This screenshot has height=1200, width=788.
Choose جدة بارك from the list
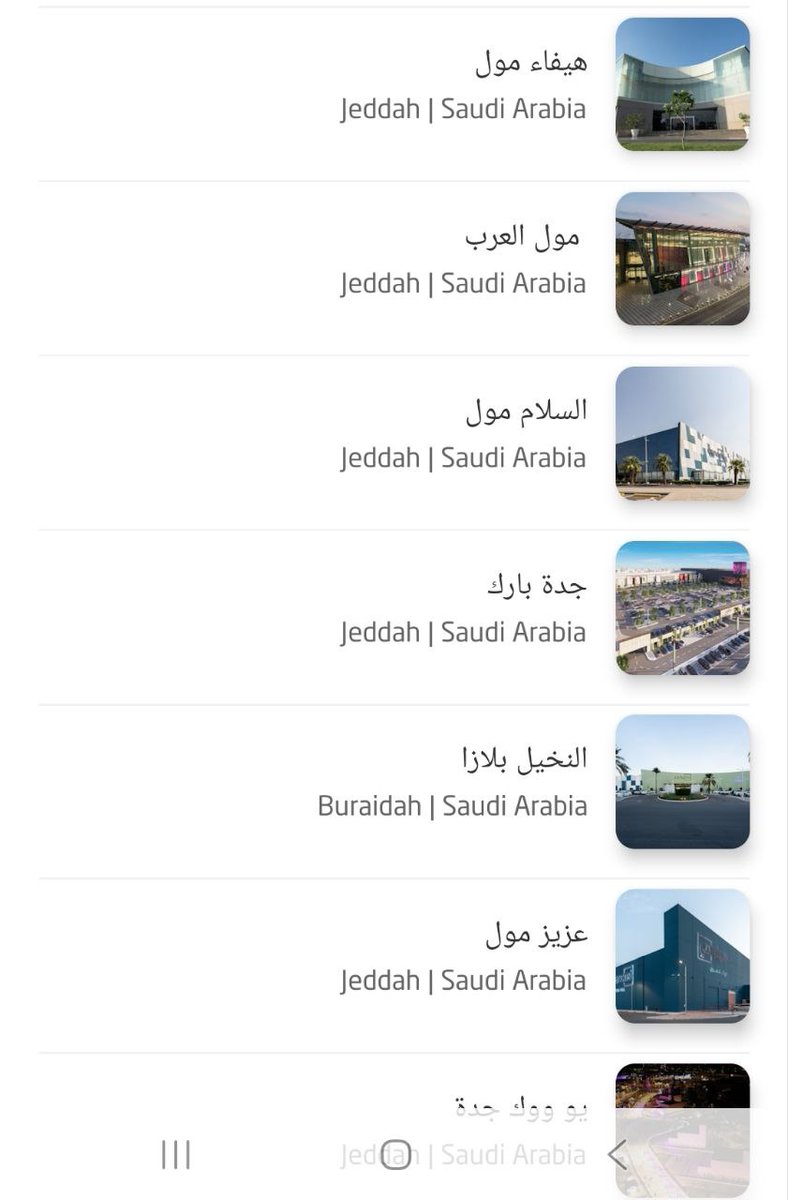(536, 586)
